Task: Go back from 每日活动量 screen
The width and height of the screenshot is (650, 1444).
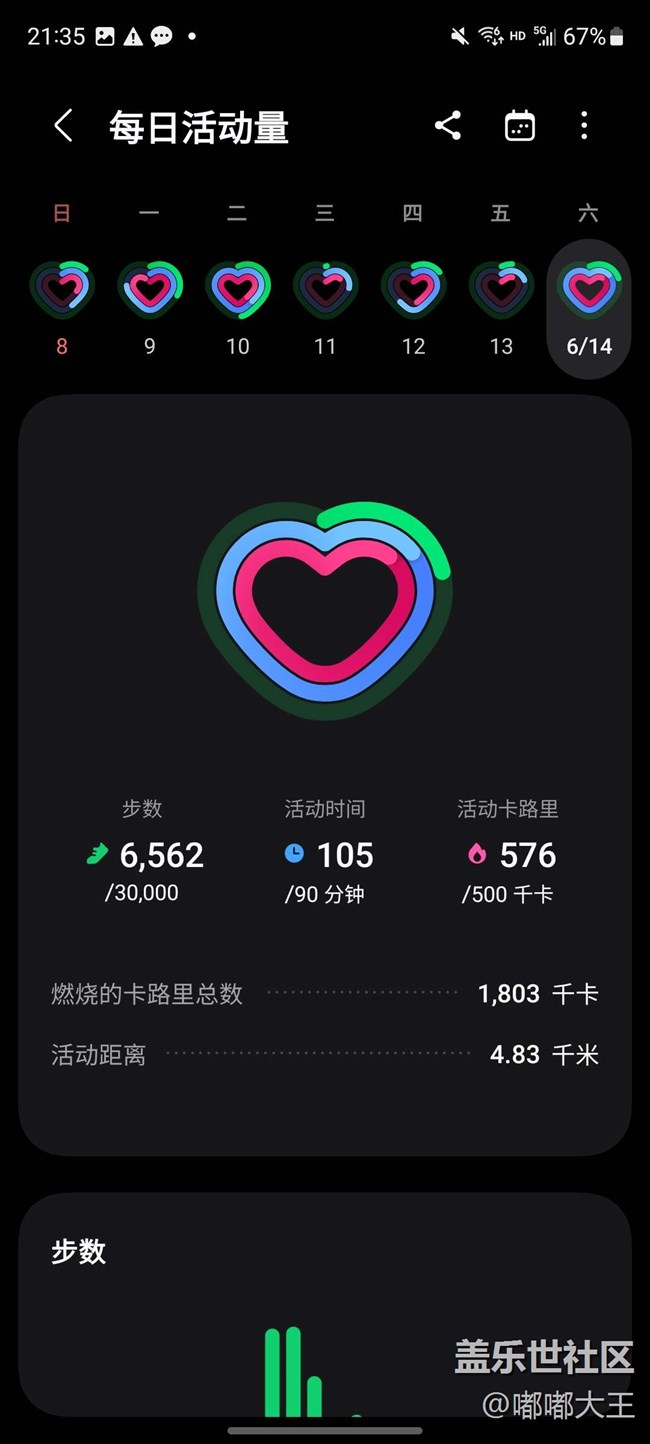Action: (63, 126)
